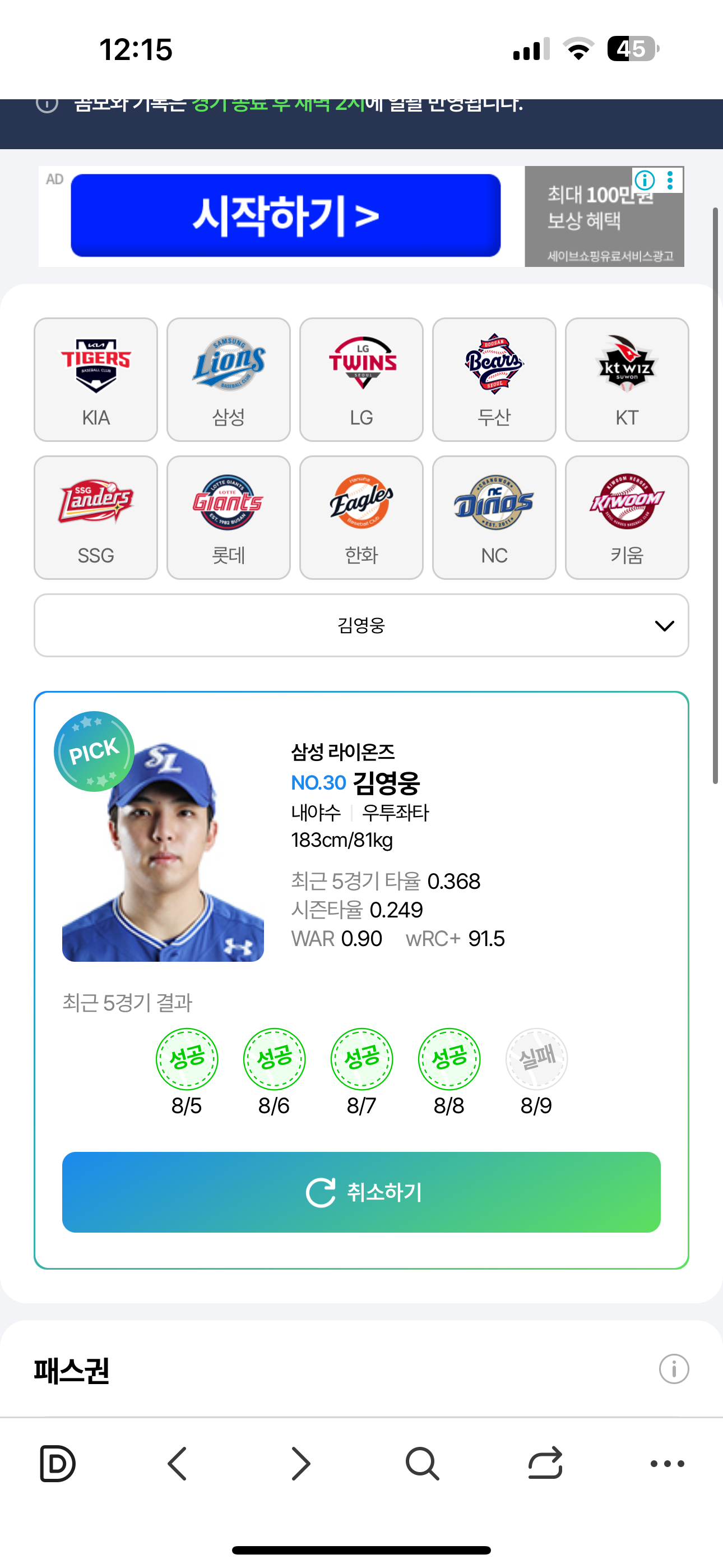Select the KIA Tigers team
The height and width of the screenshot is (1568, 723).
[x=95, y=379]
